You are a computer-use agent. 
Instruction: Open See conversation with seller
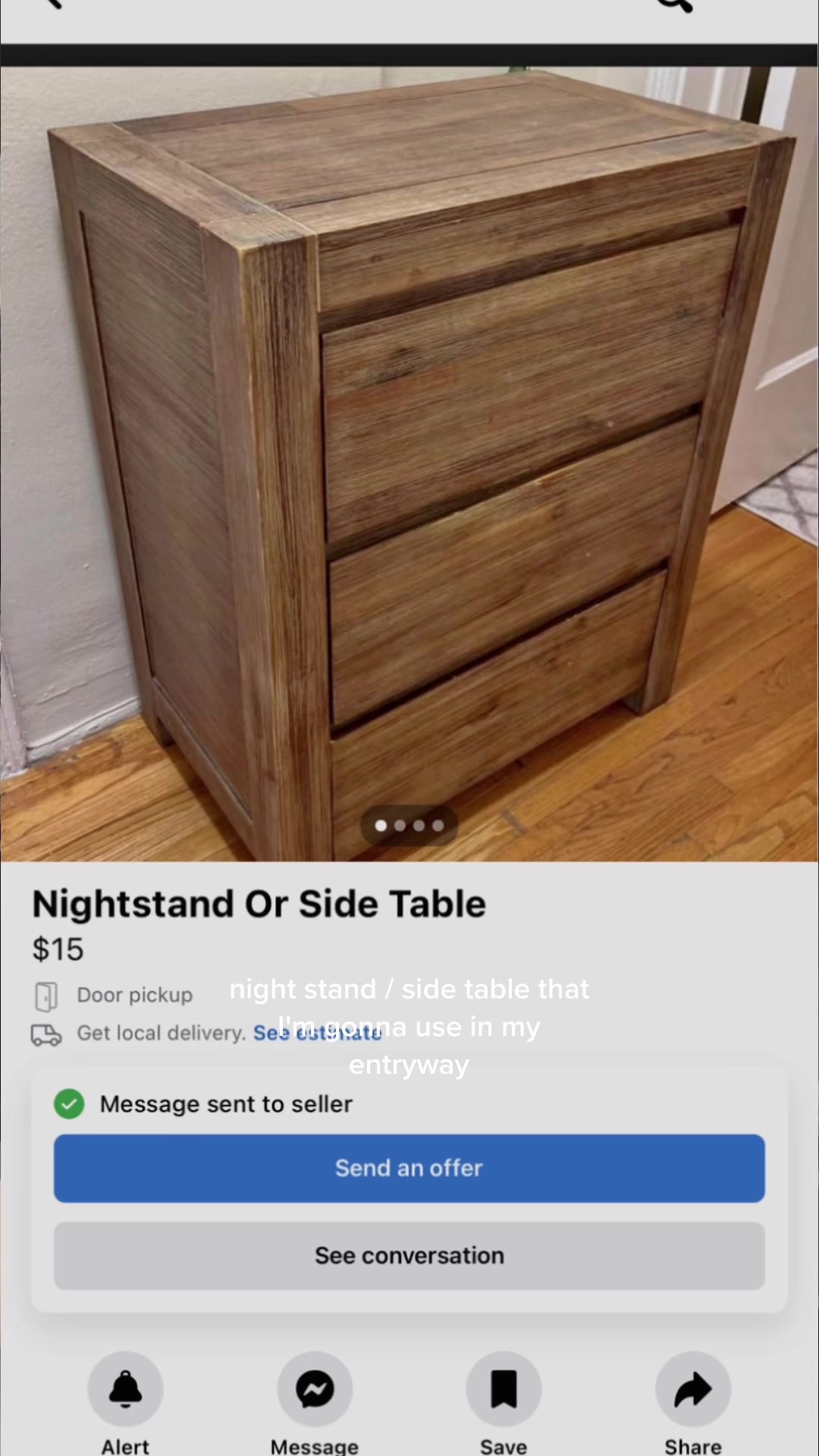[x=409, y=1255]
